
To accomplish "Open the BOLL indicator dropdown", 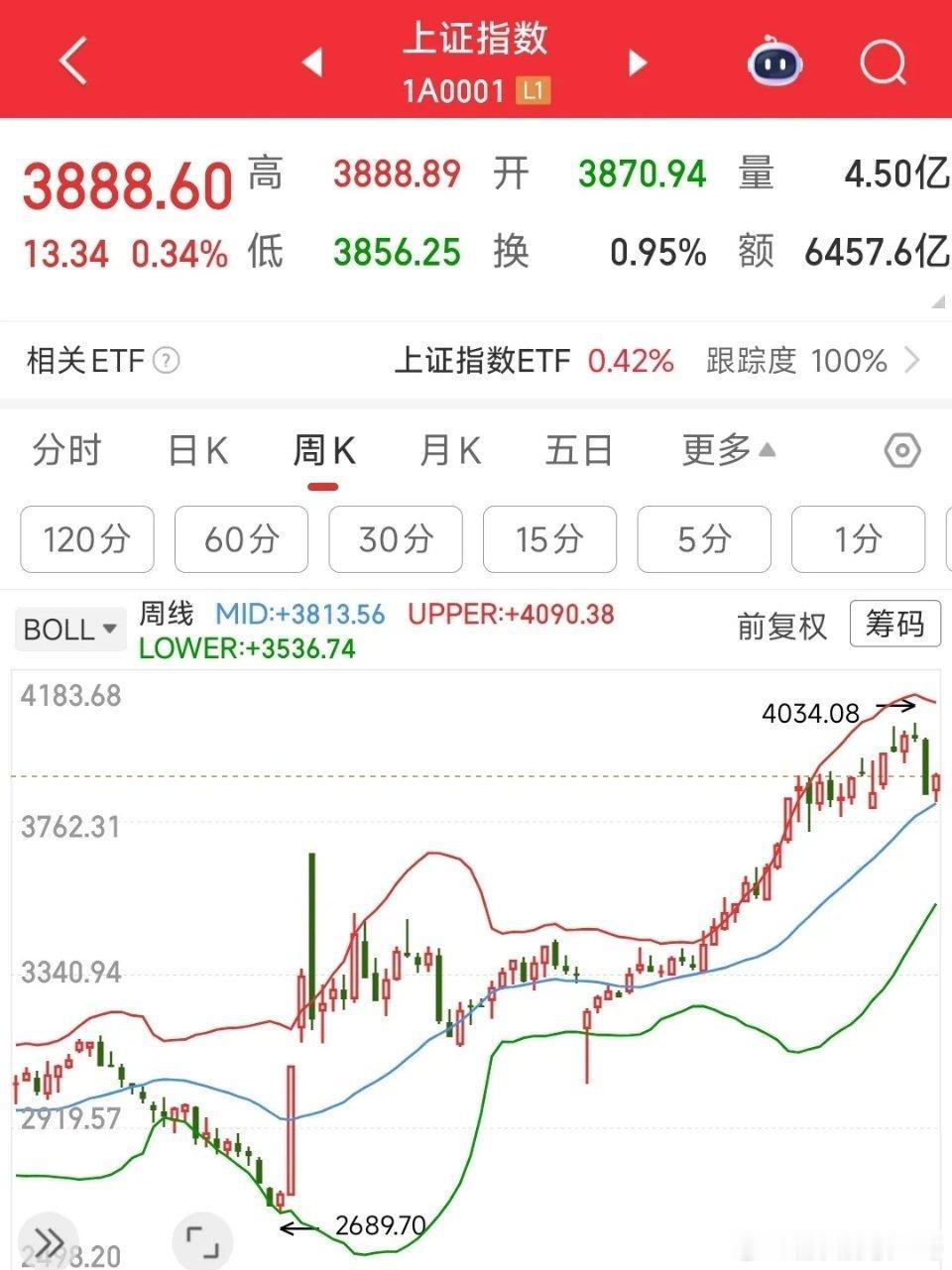I will tap(67, 629).
